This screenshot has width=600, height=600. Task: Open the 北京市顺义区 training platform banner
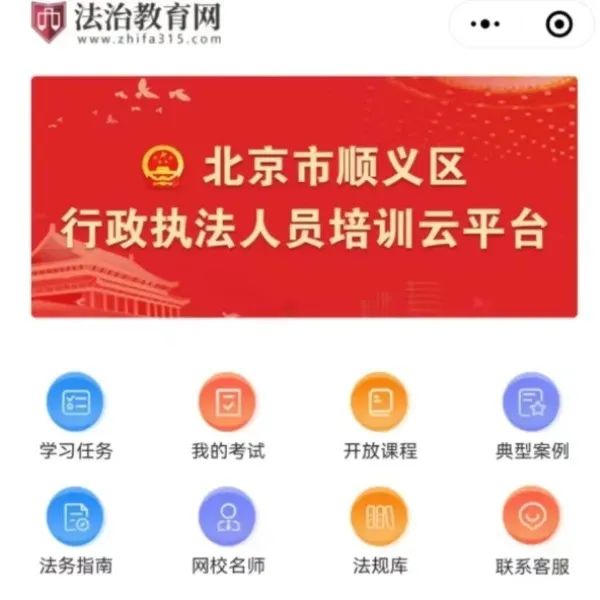pos(304,197)
